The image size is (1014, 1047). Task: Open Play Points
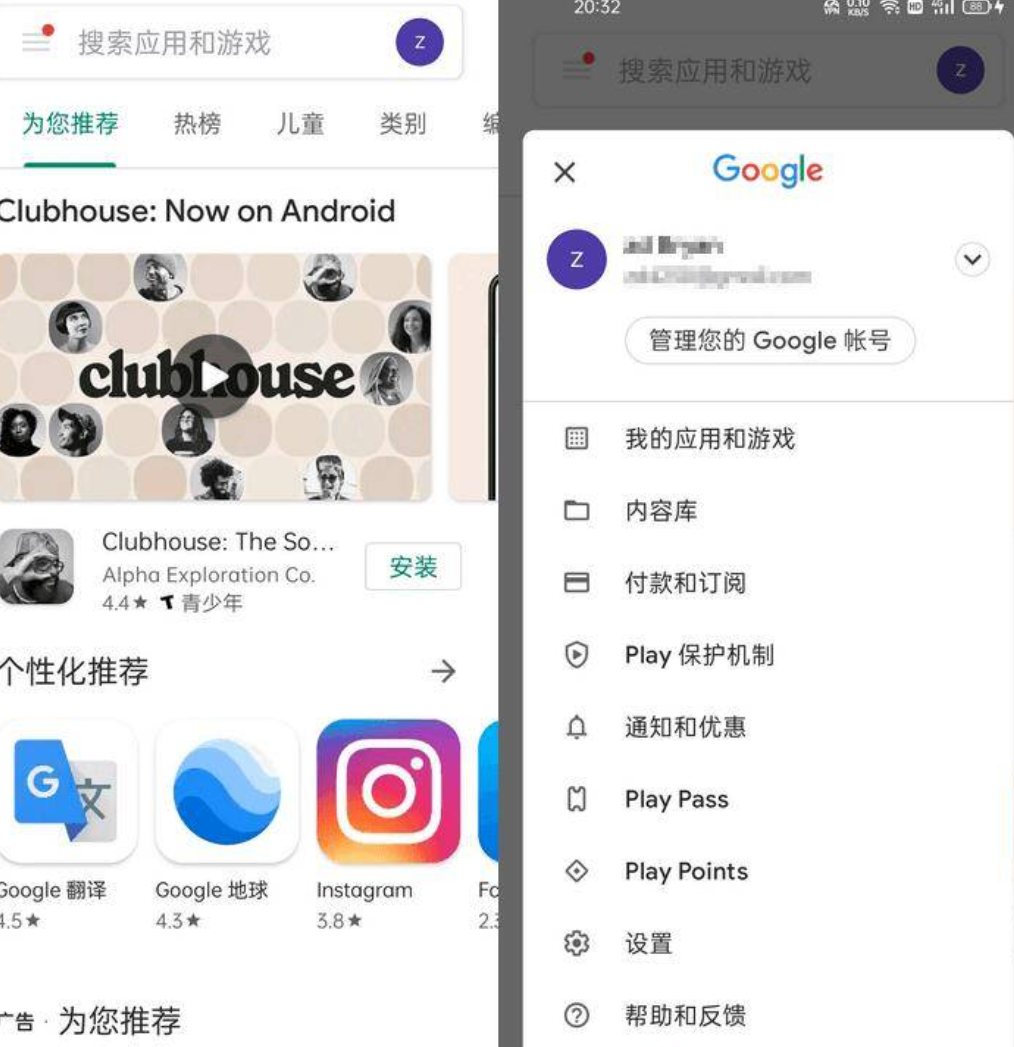coord(686,871)
